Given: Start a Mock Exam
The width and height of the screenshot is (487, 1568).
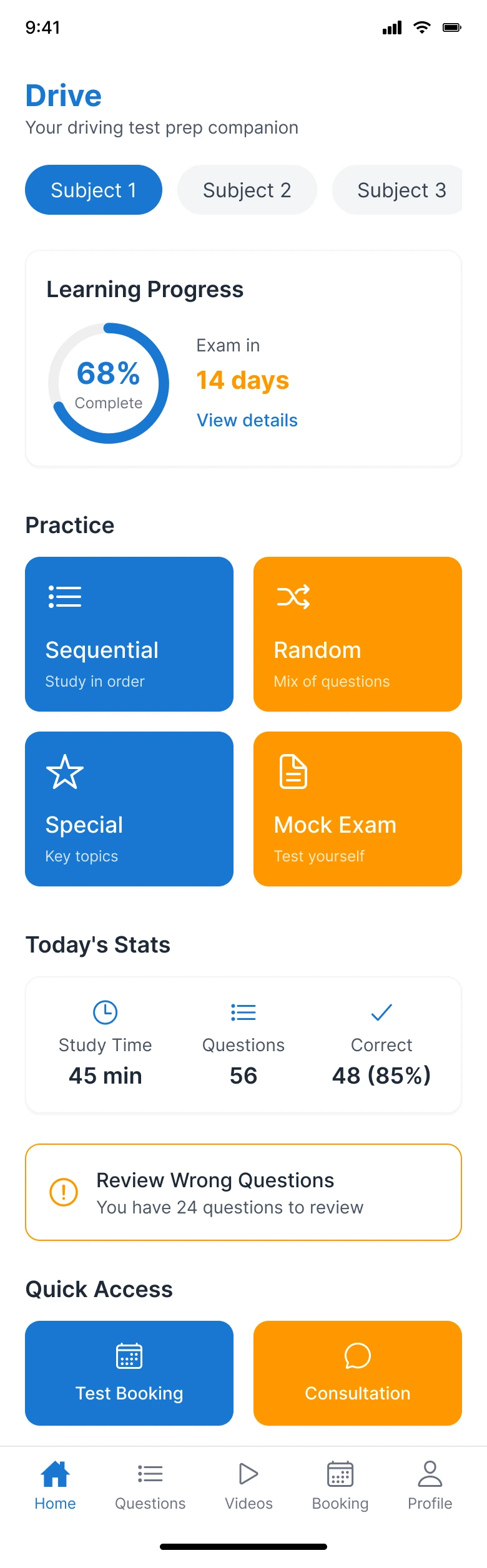Looking at the screenshot, I should tap(357, 808).
